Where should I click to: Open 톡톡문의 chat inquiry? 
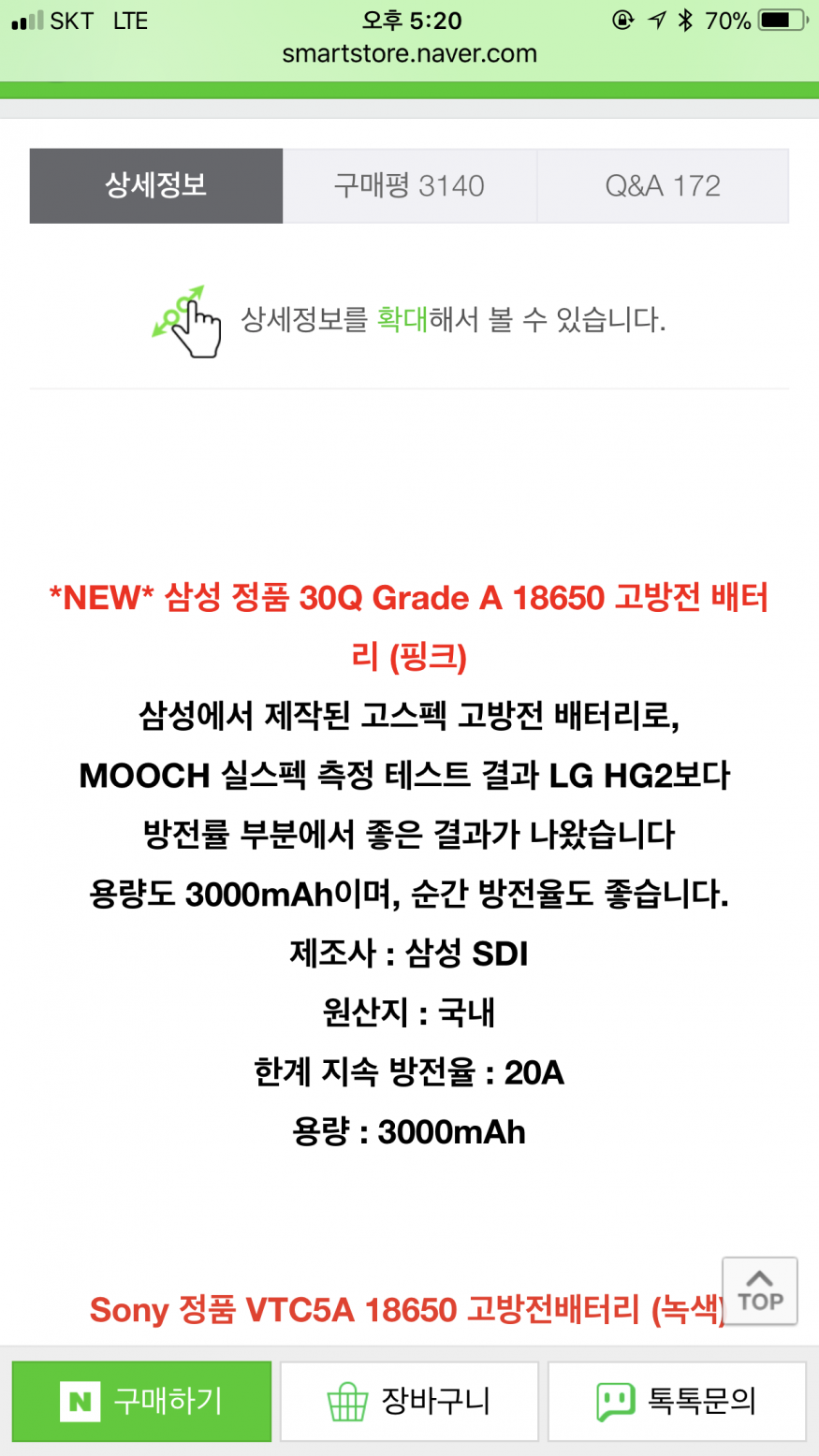[676, 1401]
